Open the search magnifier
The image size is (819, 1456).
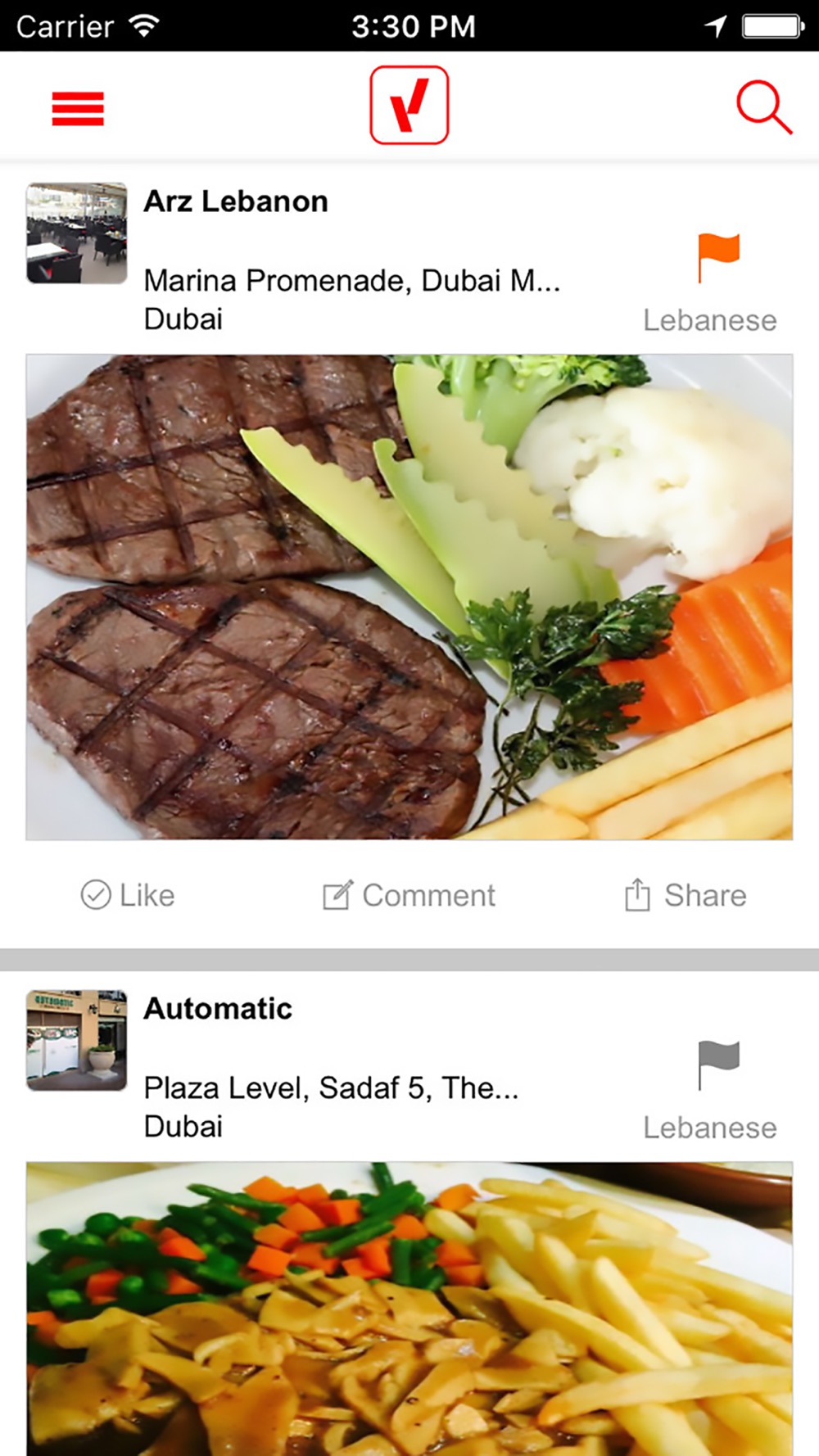click(763, 107)
